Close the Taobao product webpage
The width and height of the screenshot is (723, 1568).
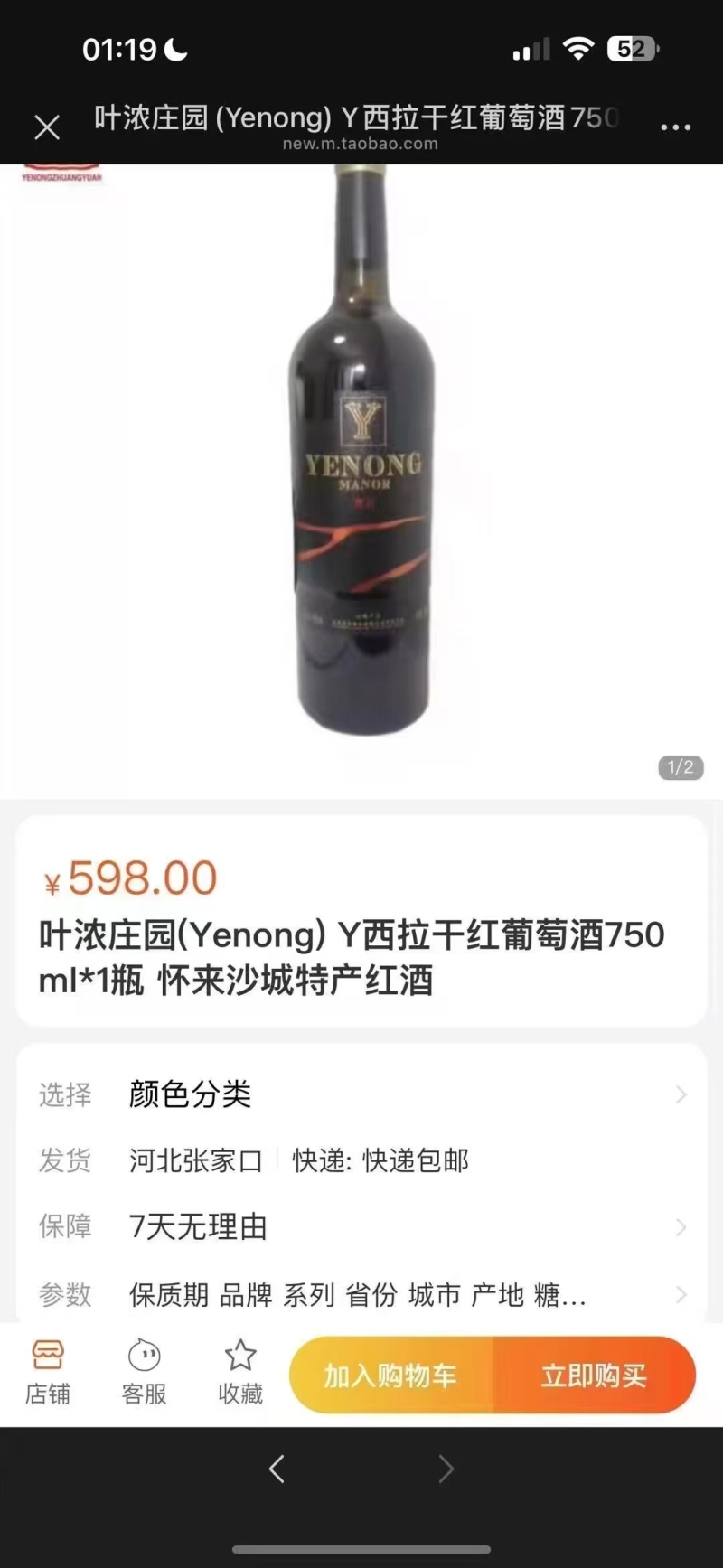[47, 127]
